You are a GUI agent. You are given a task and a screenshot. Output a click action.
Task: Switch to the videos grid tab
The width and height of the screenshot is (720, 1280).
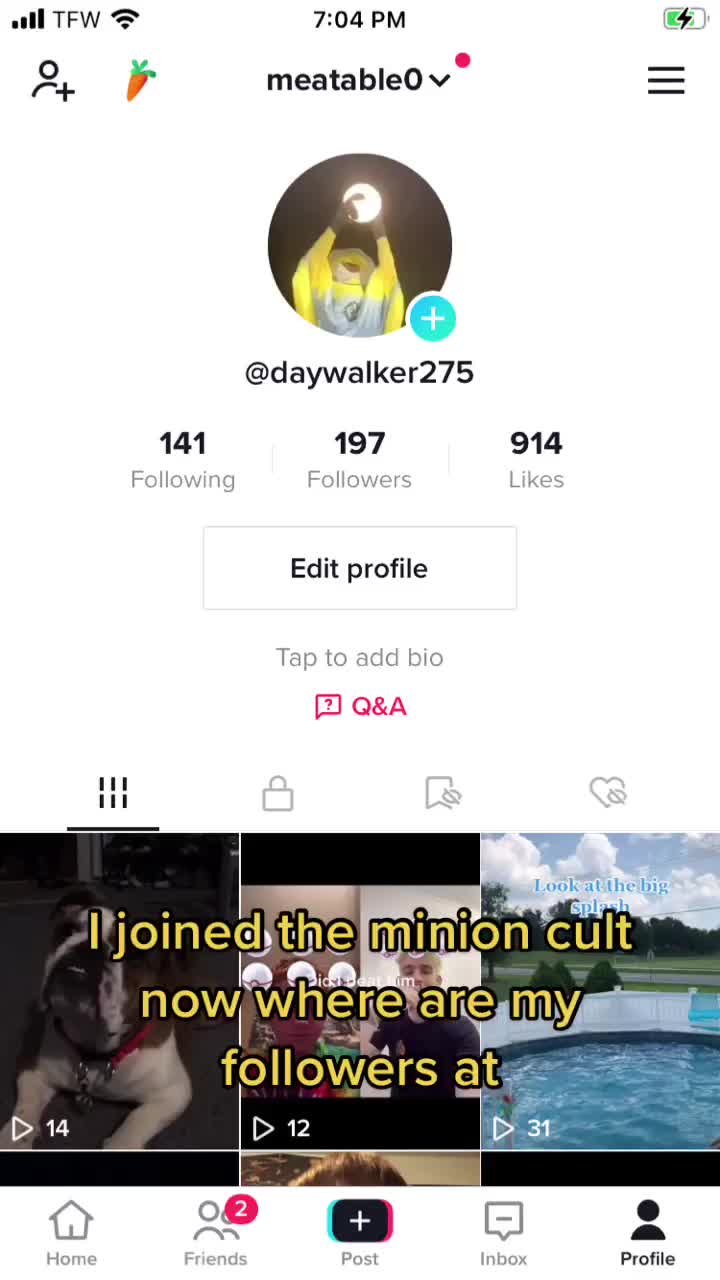coord(113,793)
